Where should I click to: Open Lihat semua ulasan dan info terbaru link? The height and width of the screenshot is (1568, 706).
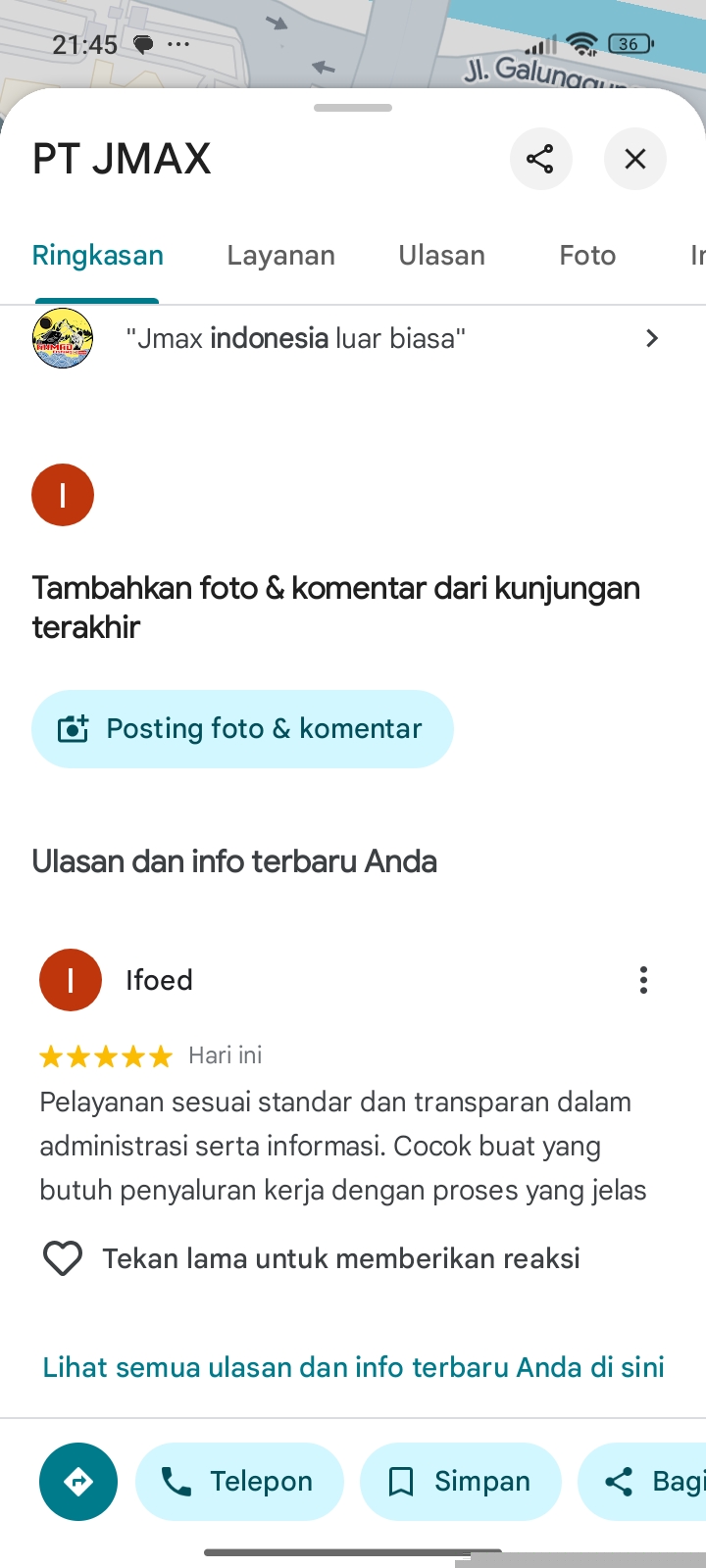pos(353,1367)
